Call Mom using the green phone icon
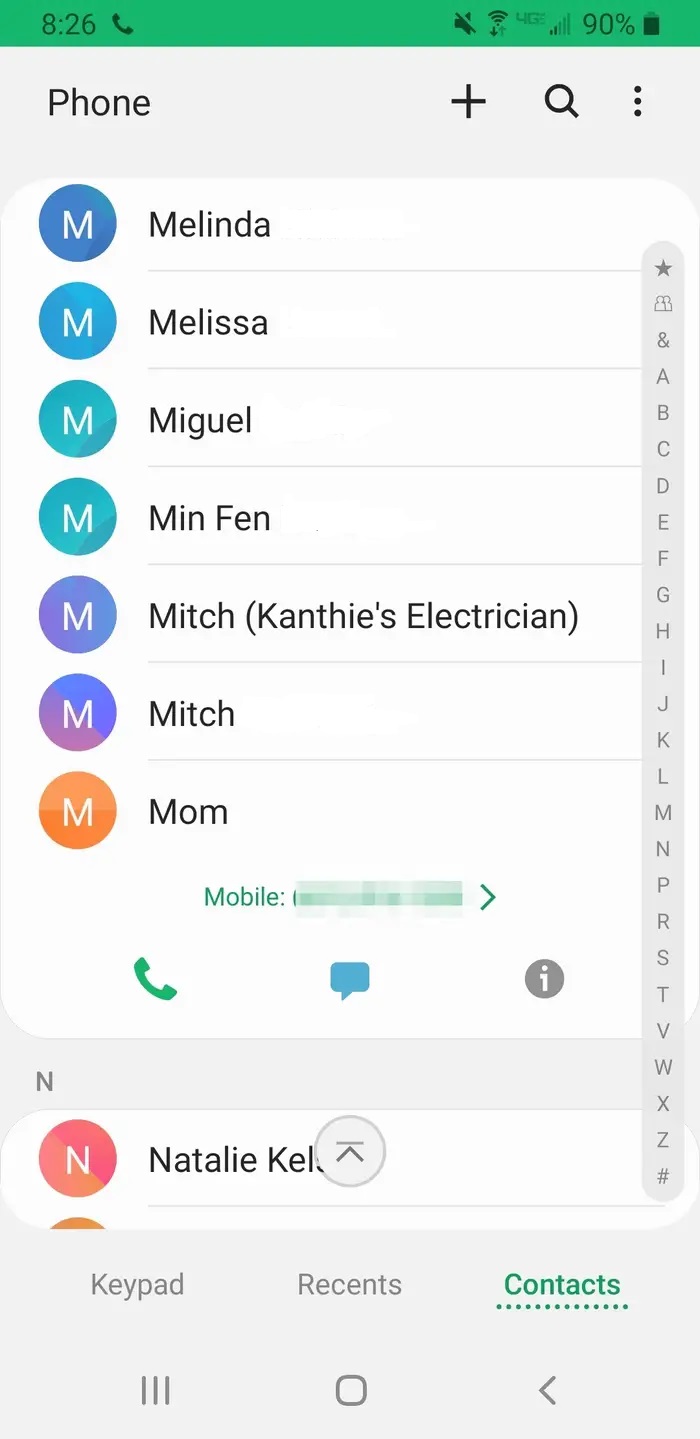The width and height of the screenshot is (700, 1439). coord(155,979)
